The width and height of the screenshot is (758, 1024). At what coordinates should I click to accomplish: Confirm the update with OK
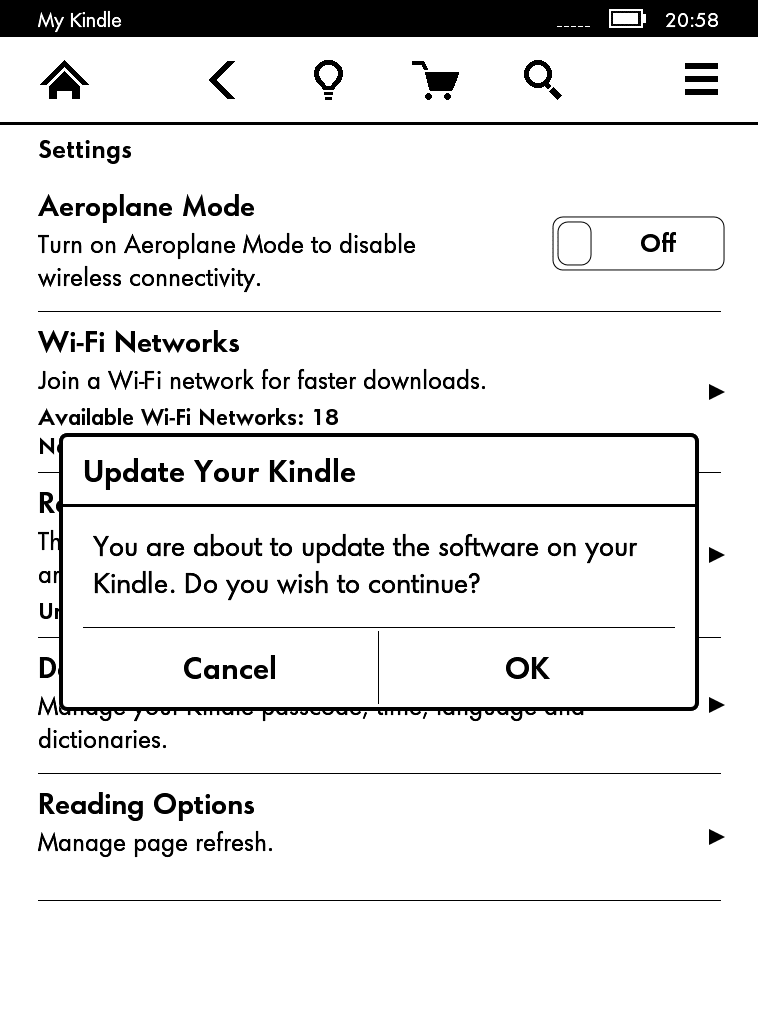pyautogui.click(x=527, y=668)
